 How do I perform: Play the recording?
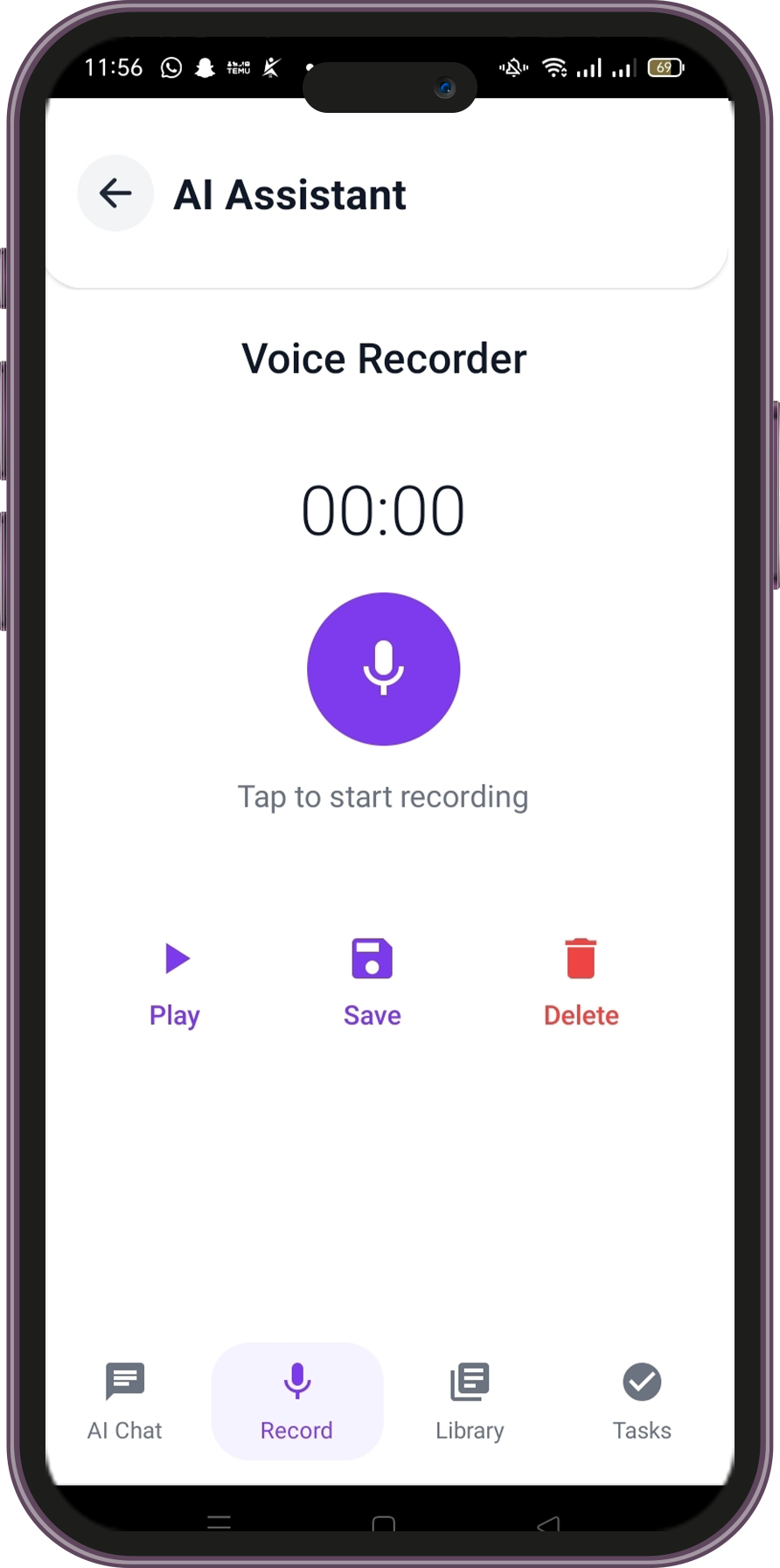(176, 982)
